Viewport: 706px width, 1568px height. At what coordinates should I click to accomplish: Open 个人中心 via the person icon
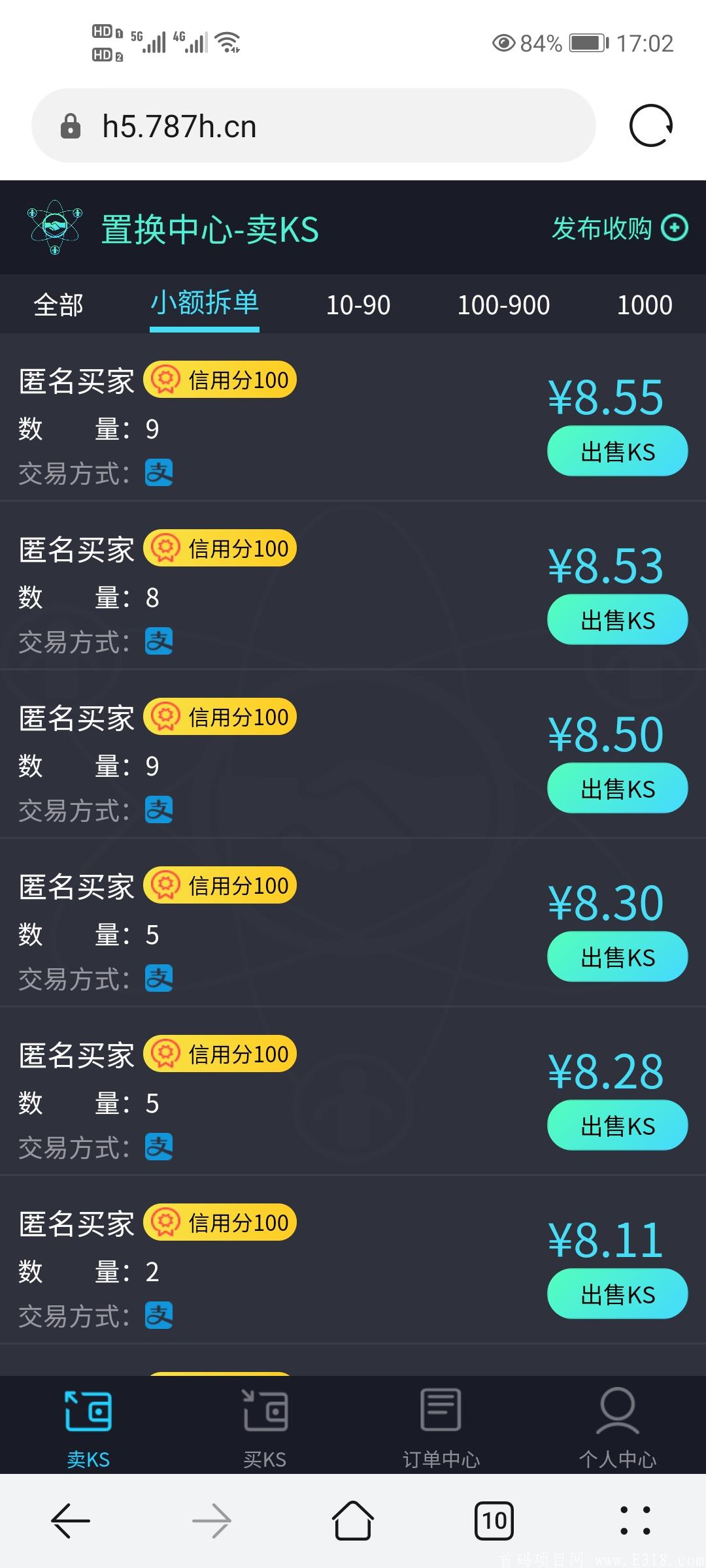[x=618, y=1410]
